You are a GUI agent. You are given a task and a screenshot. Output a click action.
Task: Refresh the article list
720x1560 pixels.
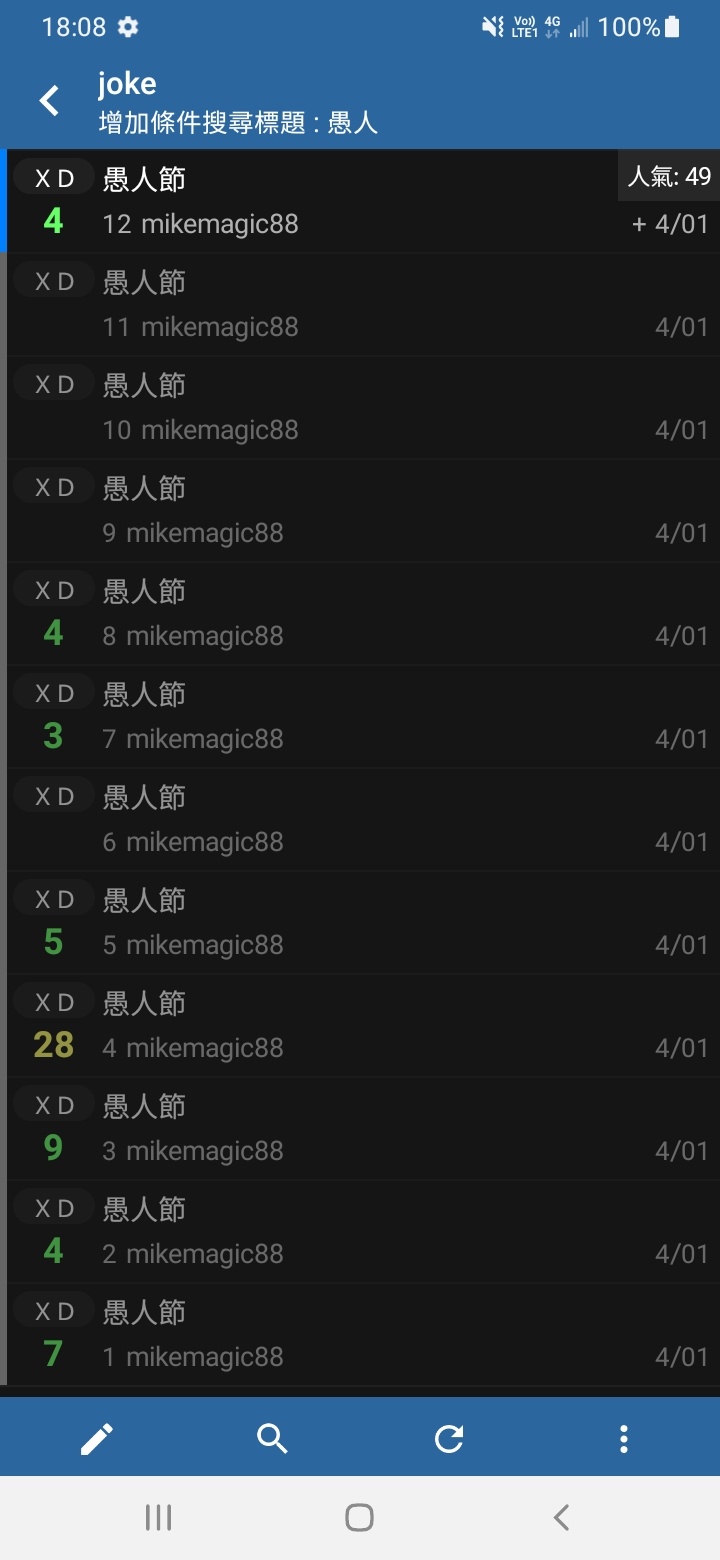point(449,1438)
